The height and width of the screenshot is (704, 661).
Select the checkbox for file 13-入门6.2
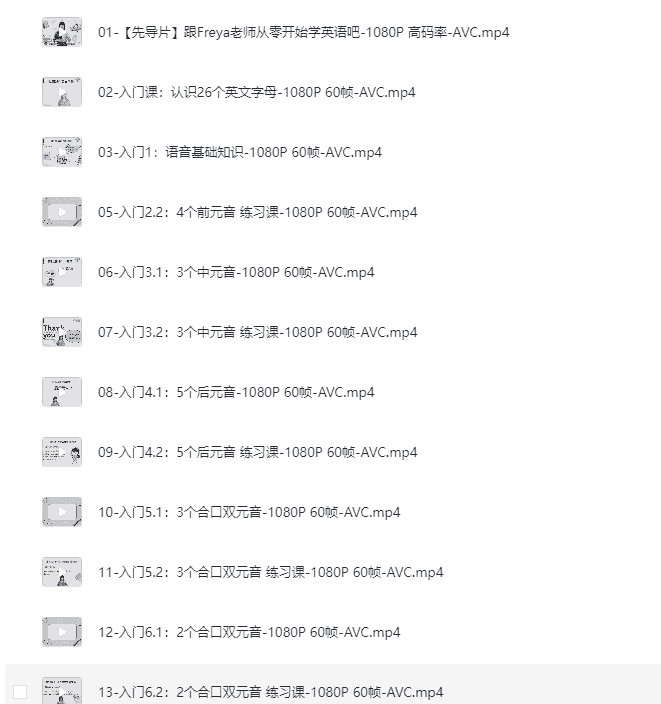point(20,692)
